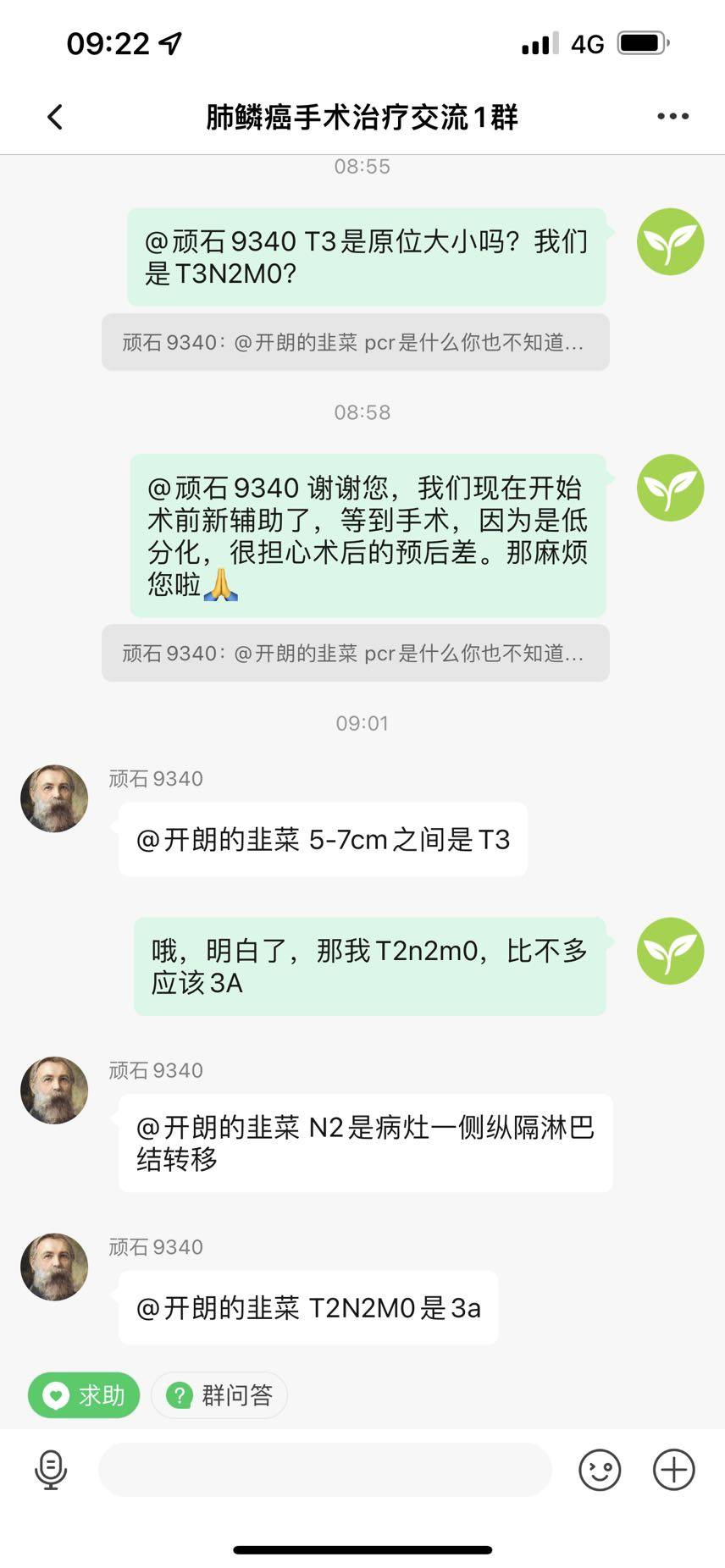Open the quoted reply under T3N2M0 message
The image size is (725, 1568).
point(355,342)
